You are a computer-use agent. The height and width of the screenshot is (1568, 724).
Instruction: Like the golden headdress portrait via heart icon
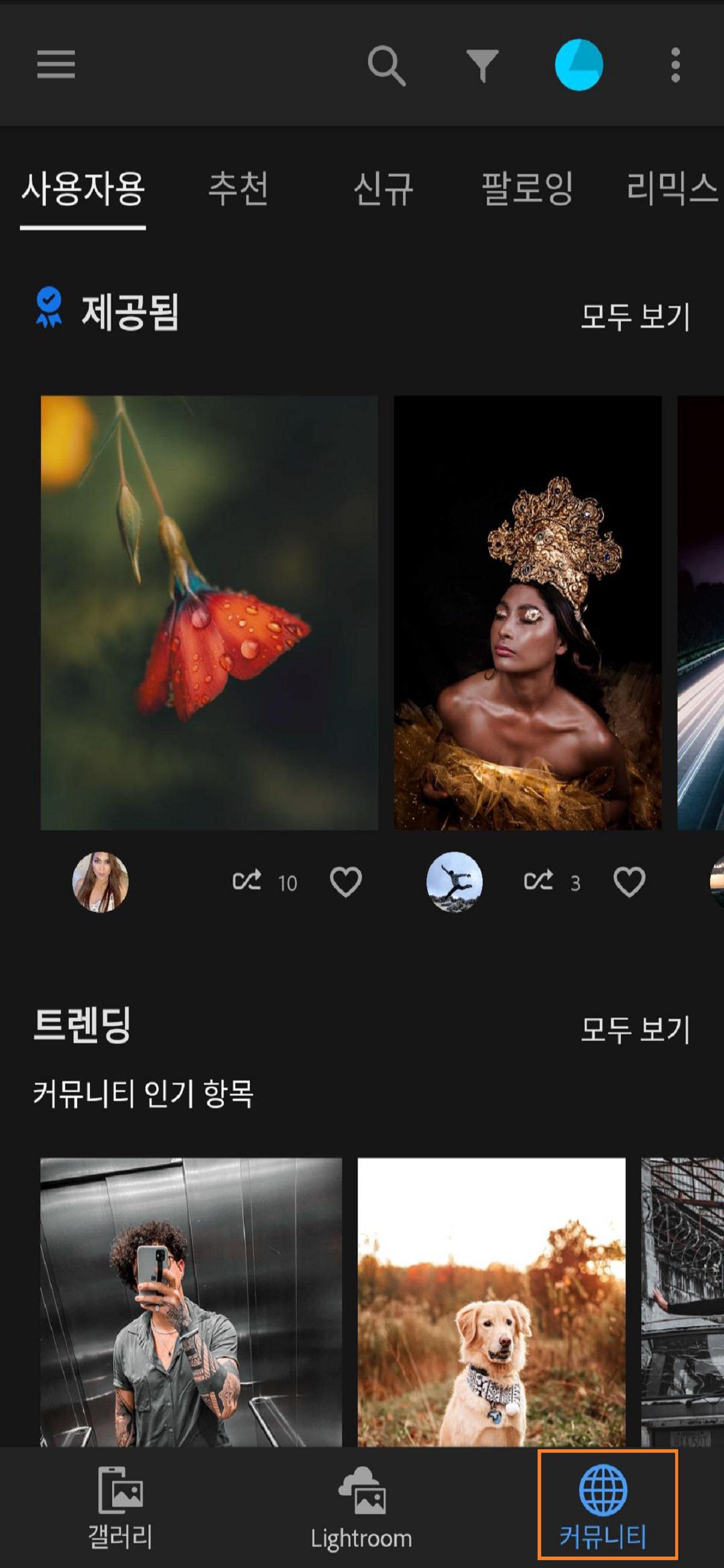pos(630,881)
